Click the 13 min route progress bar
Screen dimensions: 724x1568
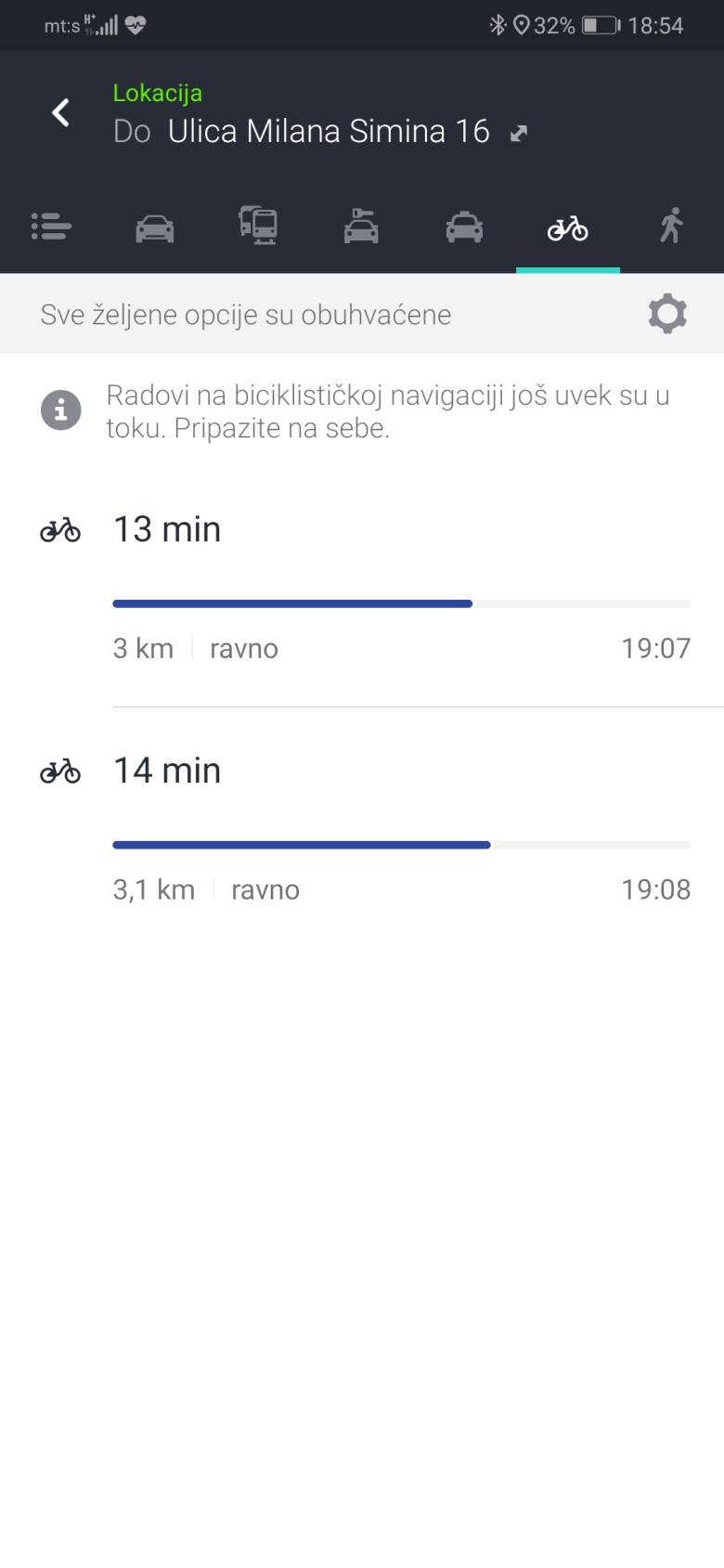[x=402, y=603]
